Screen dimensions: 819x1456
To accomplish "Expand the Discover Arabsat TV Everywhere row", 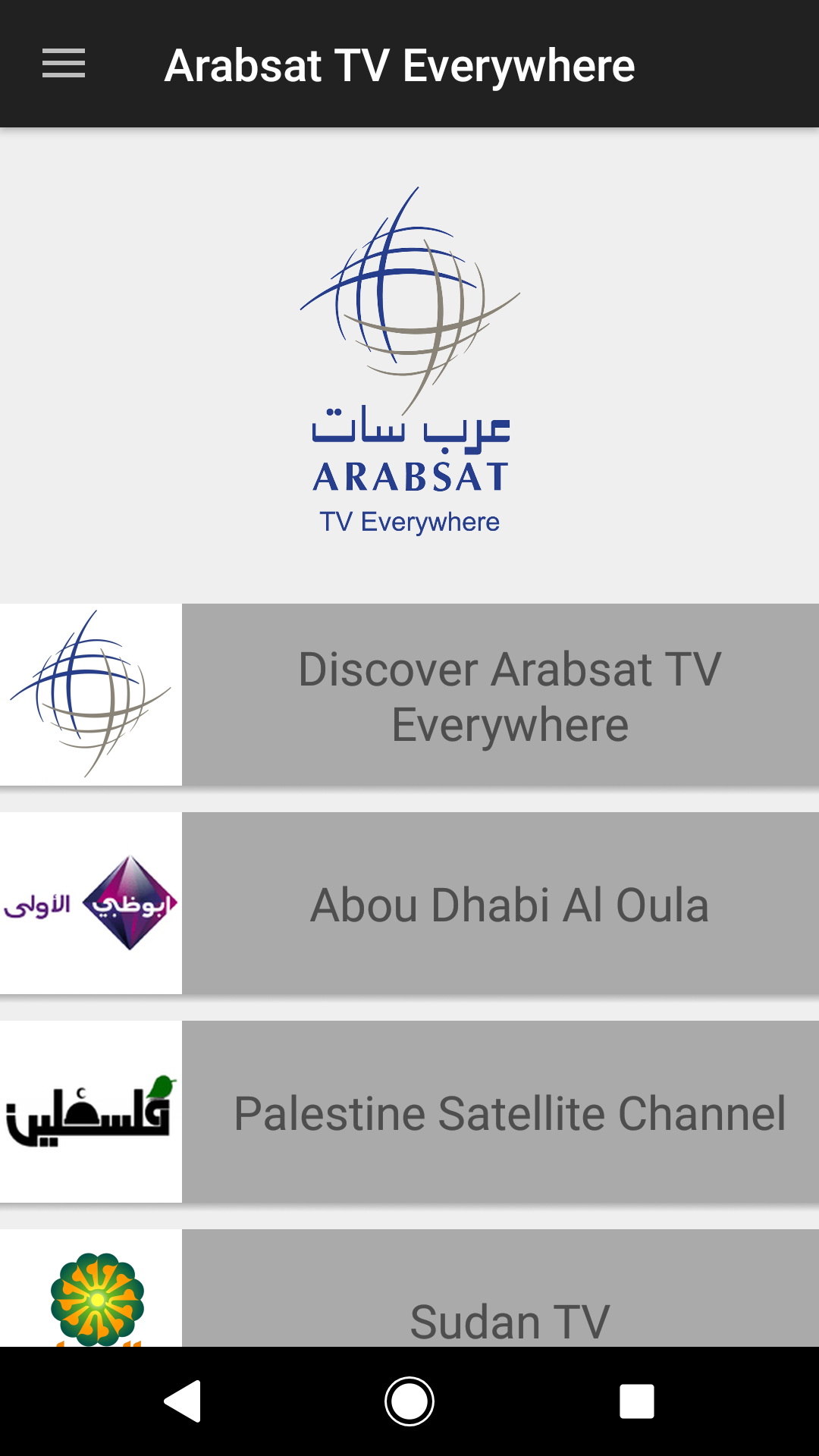I will point(510,694).
